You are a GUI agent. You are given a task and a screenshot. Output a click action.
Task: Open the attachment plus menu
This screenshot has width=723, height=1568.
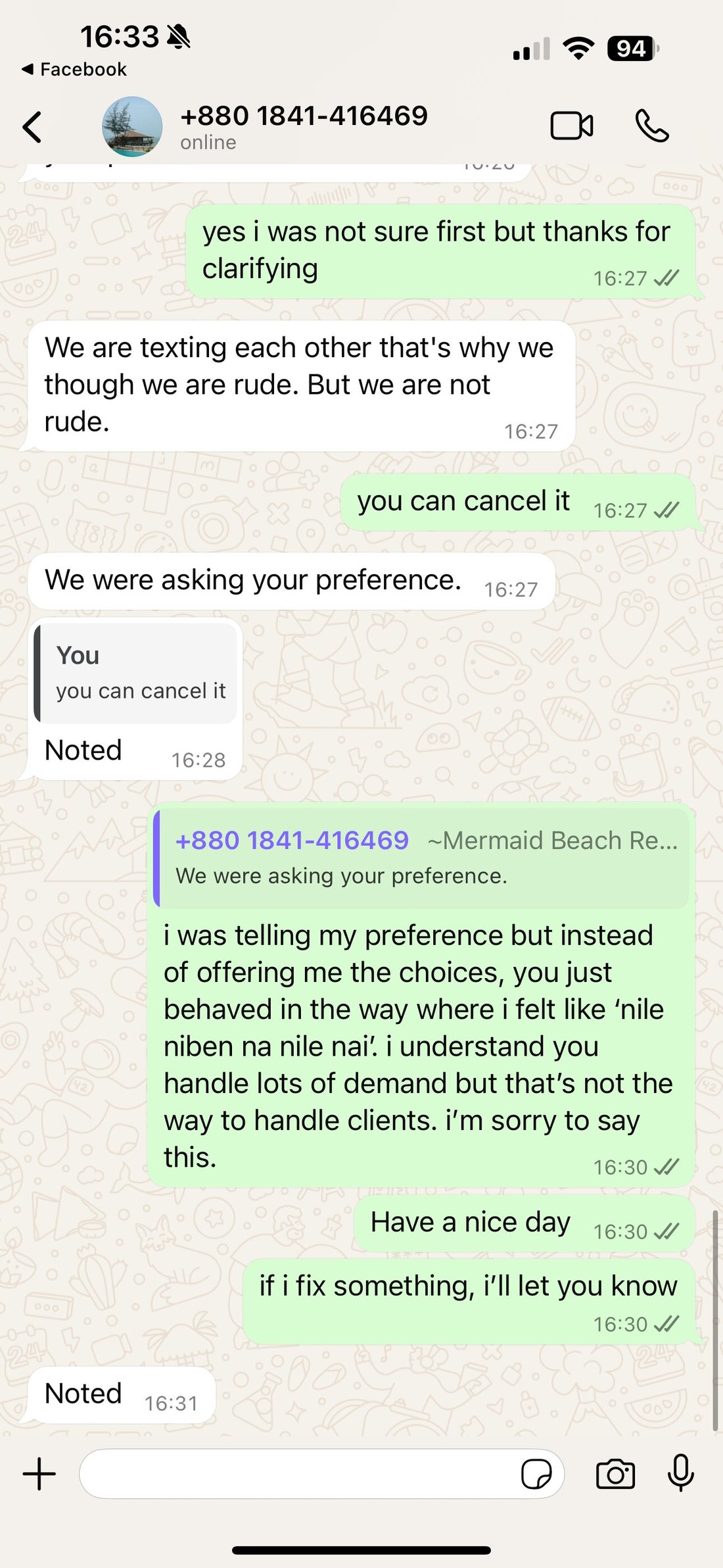point(39,1474)
